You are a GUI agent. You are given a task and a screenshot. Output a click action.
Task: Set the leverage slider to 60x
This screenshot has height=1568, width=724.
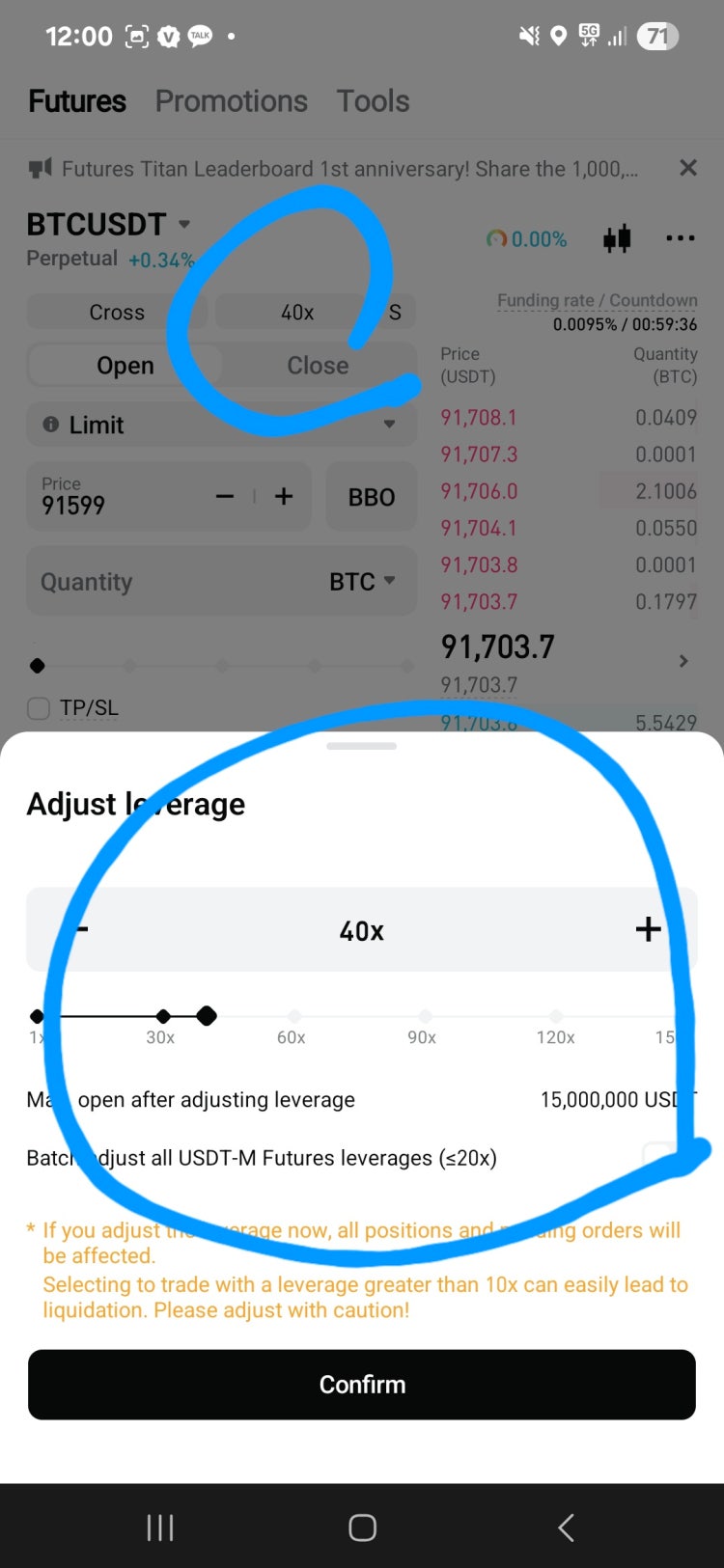(293, 1016)
